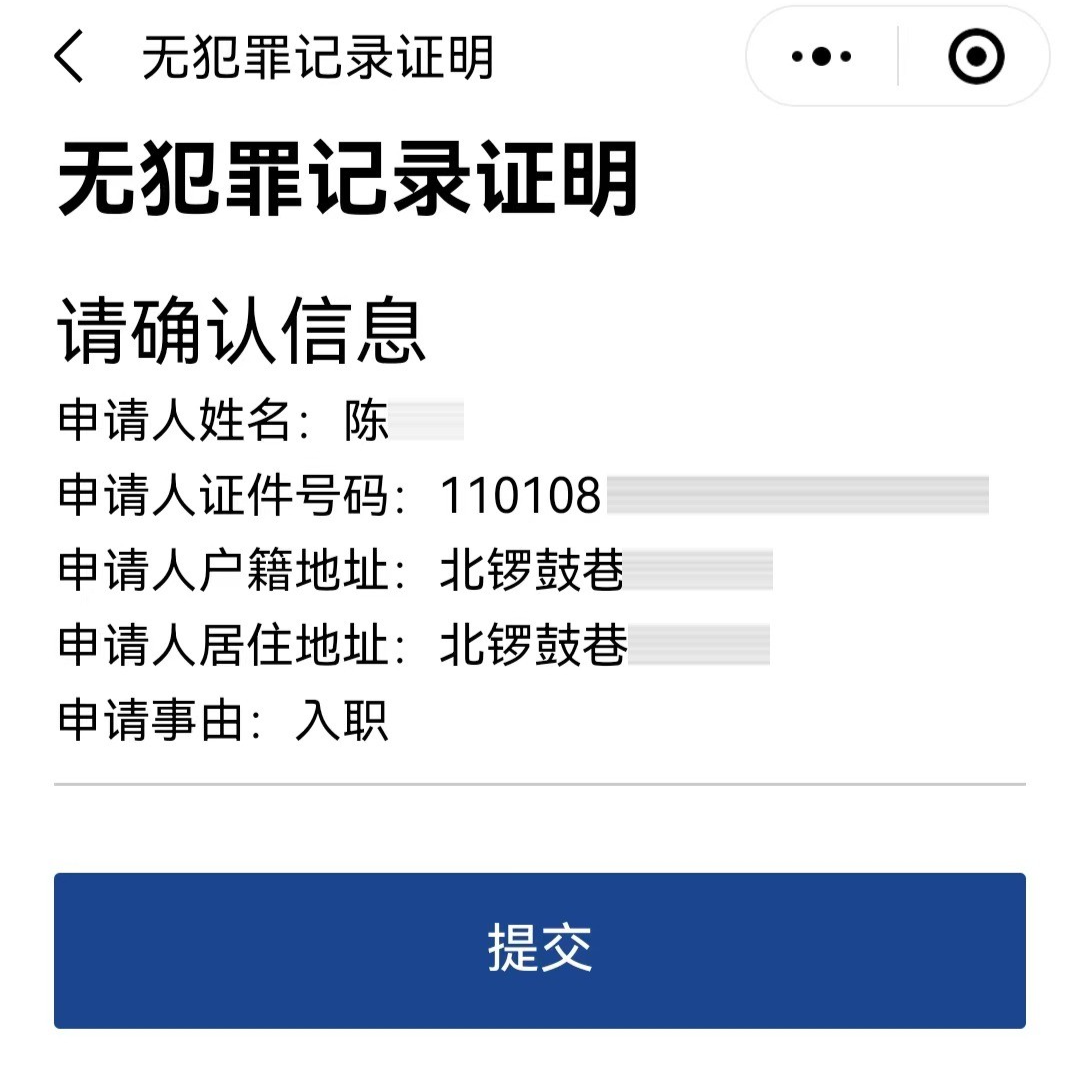
Task: Close the mini program via circle icon
Action: [x=975, y=57]
